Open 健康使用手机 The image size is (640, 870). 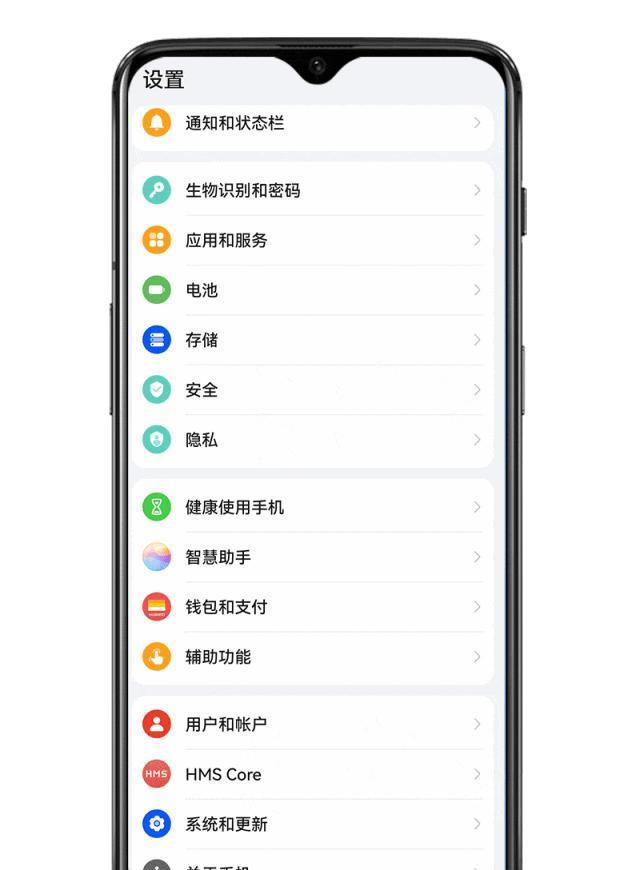pyautogui.click(x=310, y=507)
